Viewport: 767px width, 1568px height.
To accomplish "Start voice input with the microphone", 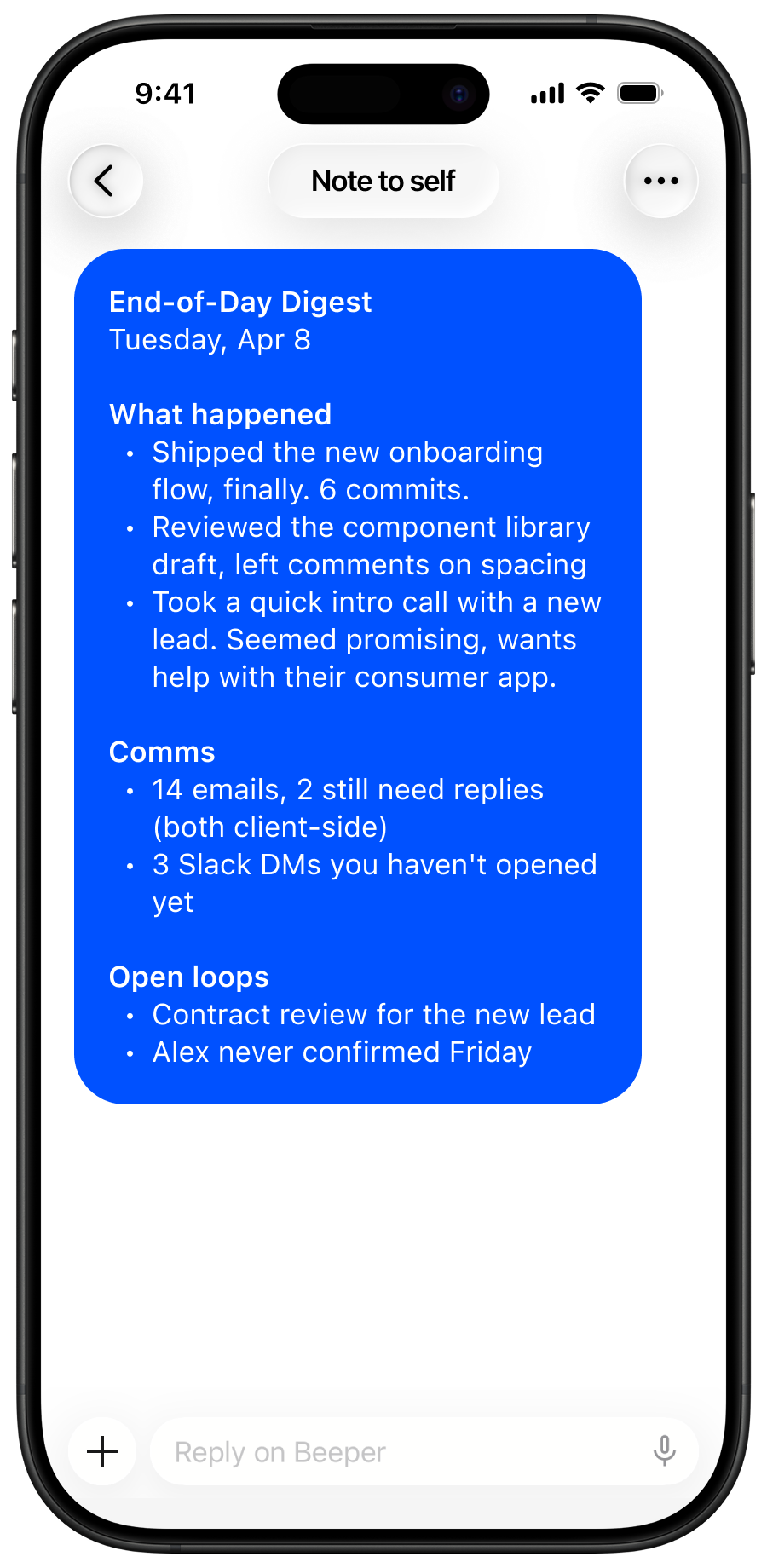I will tap(664, 1450).
